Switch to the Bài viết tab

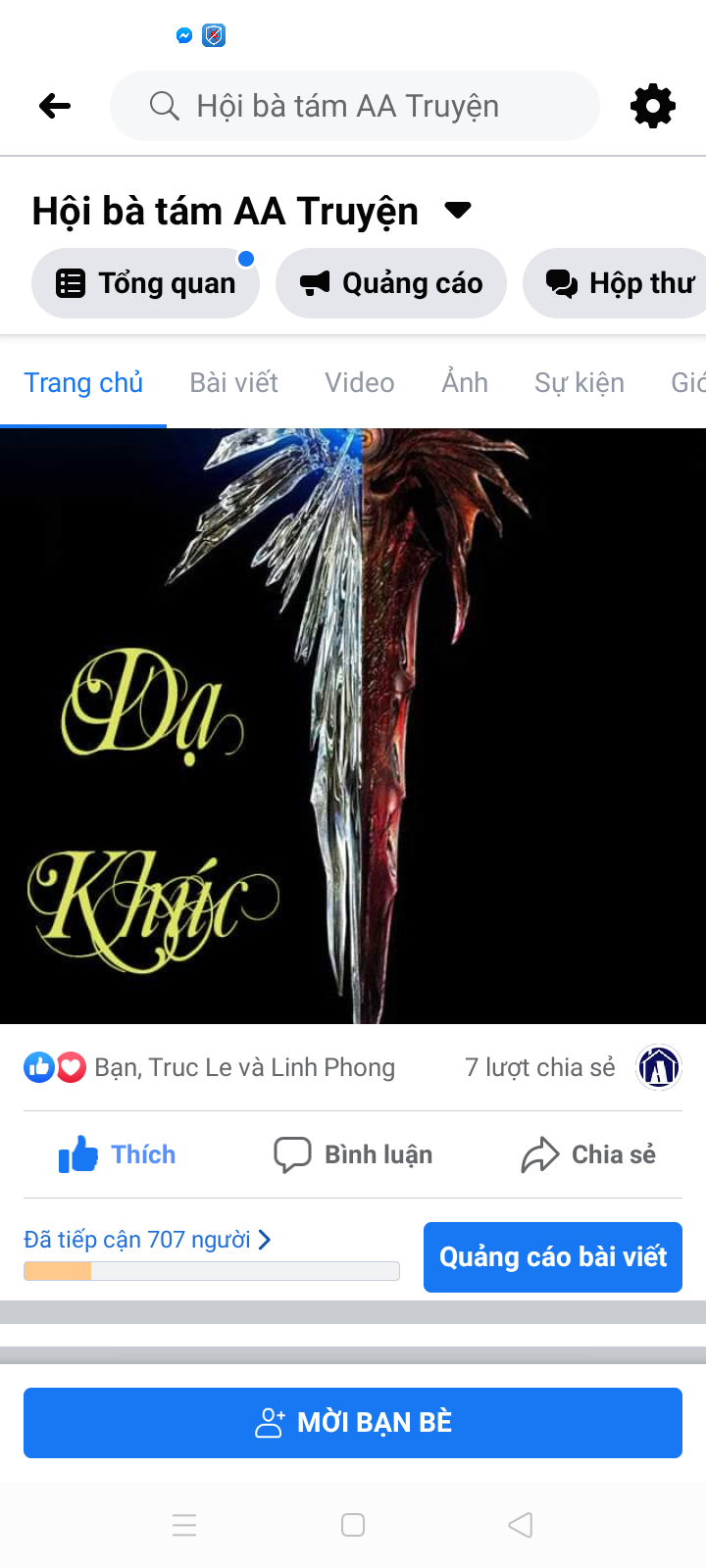(233, 382)
